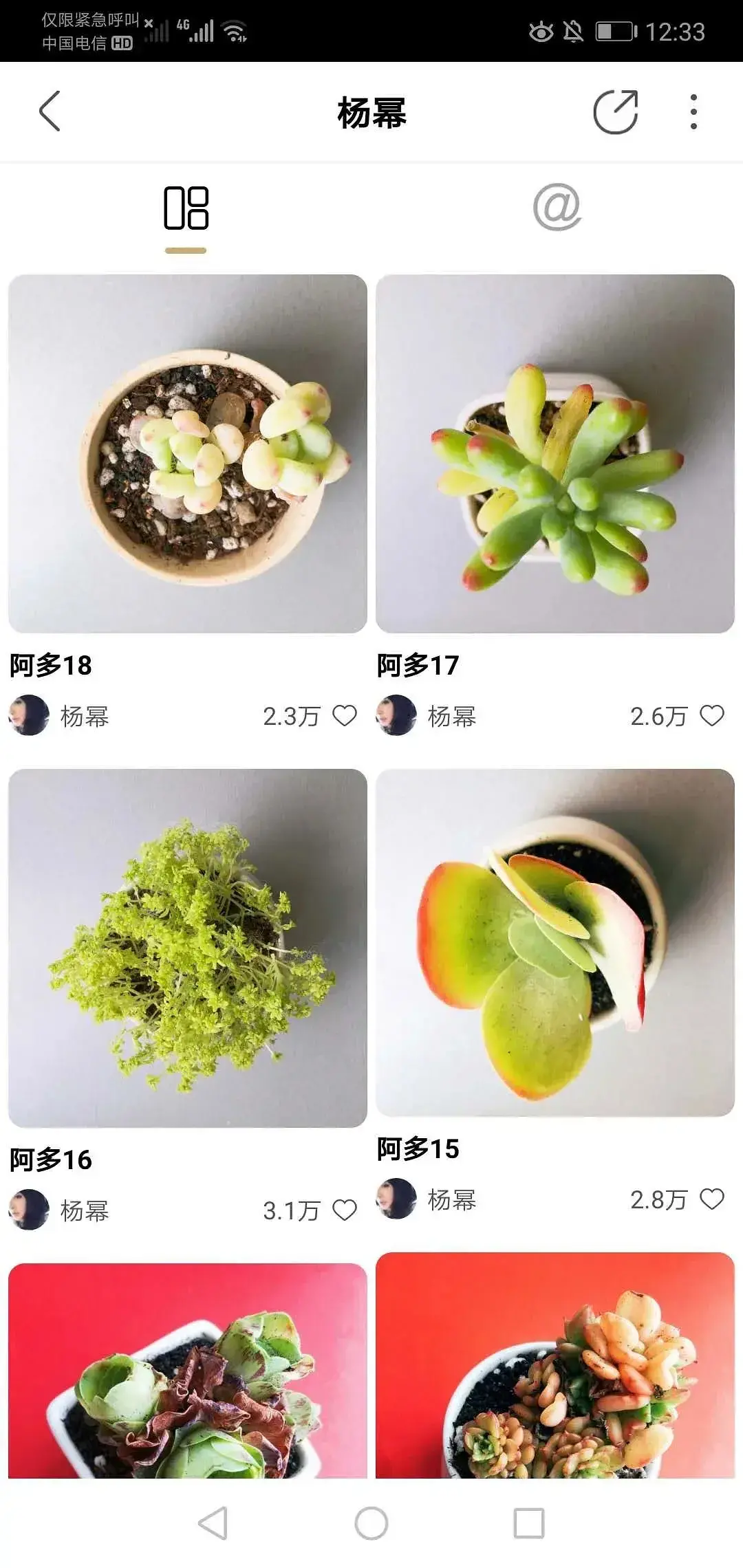Like the 阿多17 post
Viewport: 743px width, 1568px height.
click(x=712, y=716)
